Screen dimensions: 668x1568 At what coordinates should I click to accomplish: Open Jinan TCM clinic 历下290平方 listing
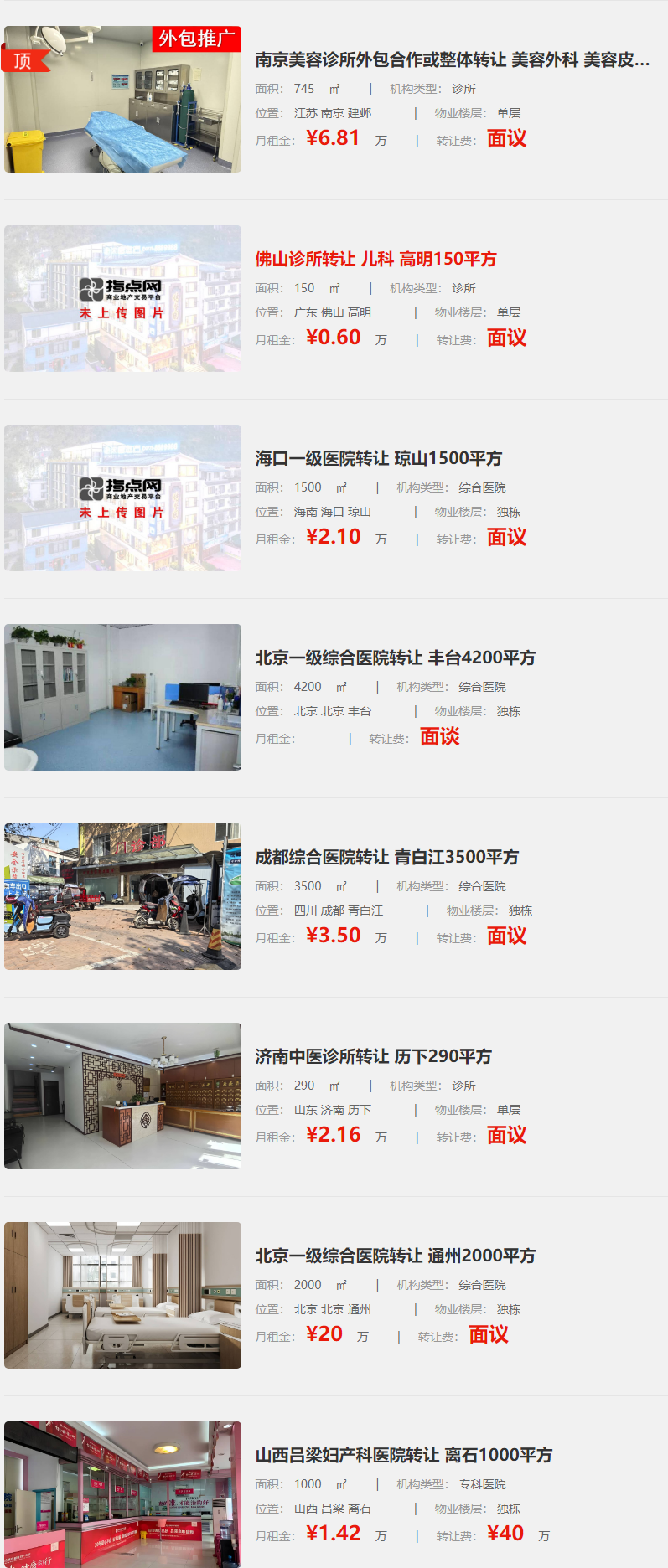pos(373,1057)
